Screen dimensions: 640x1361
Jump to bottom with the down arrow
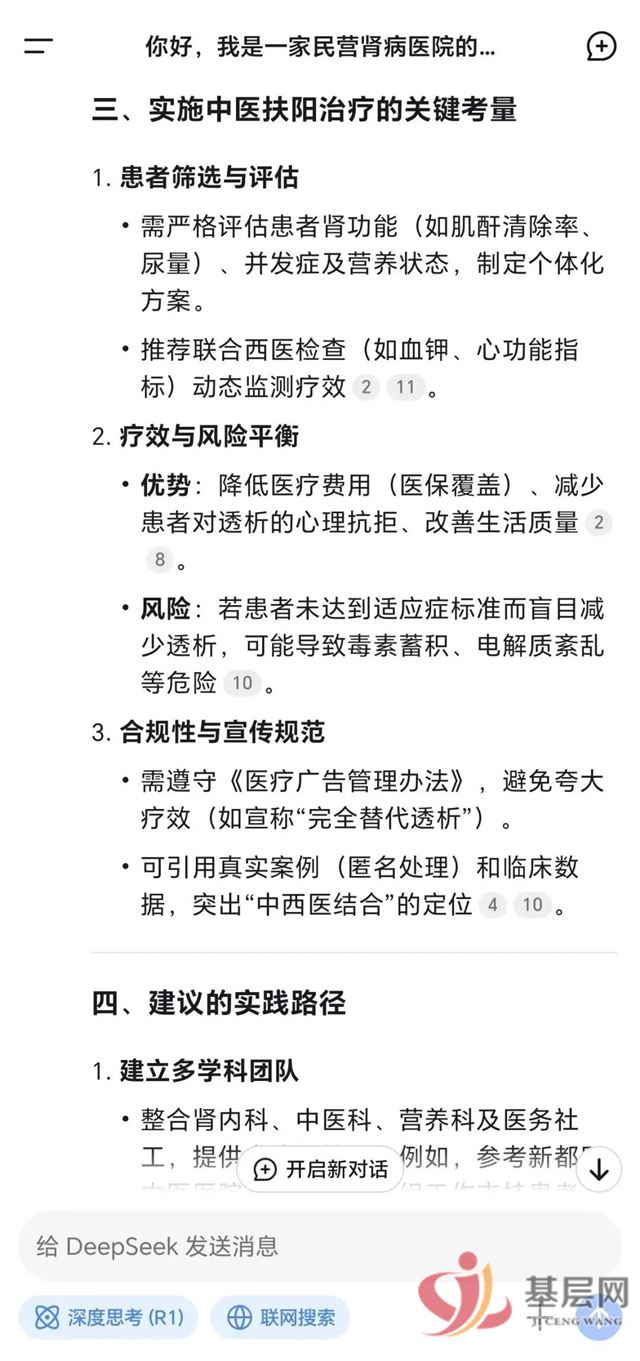(x=599, y=1169)
